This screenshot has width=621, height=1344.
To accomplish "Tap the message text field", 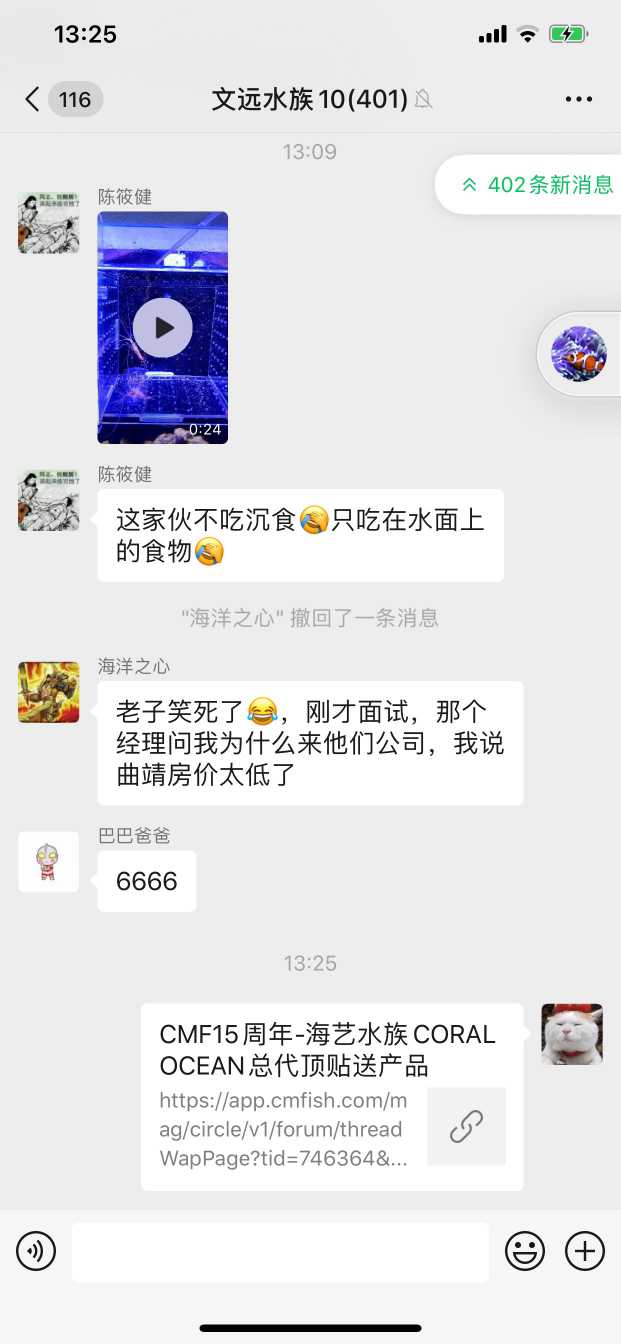I will [x=280, y=1251].
